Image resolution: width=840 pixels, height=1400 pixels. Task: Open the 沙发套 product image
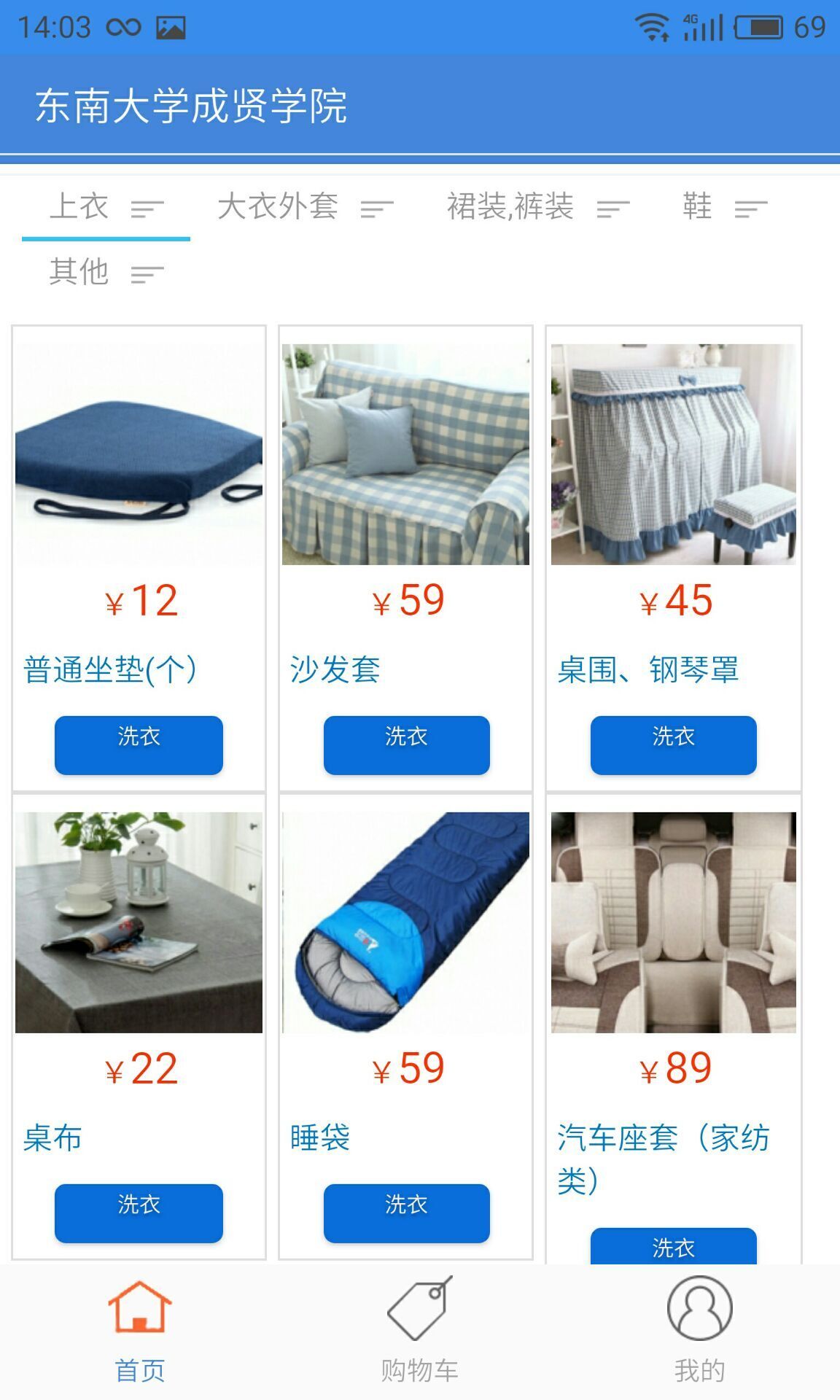click(406, 454)
